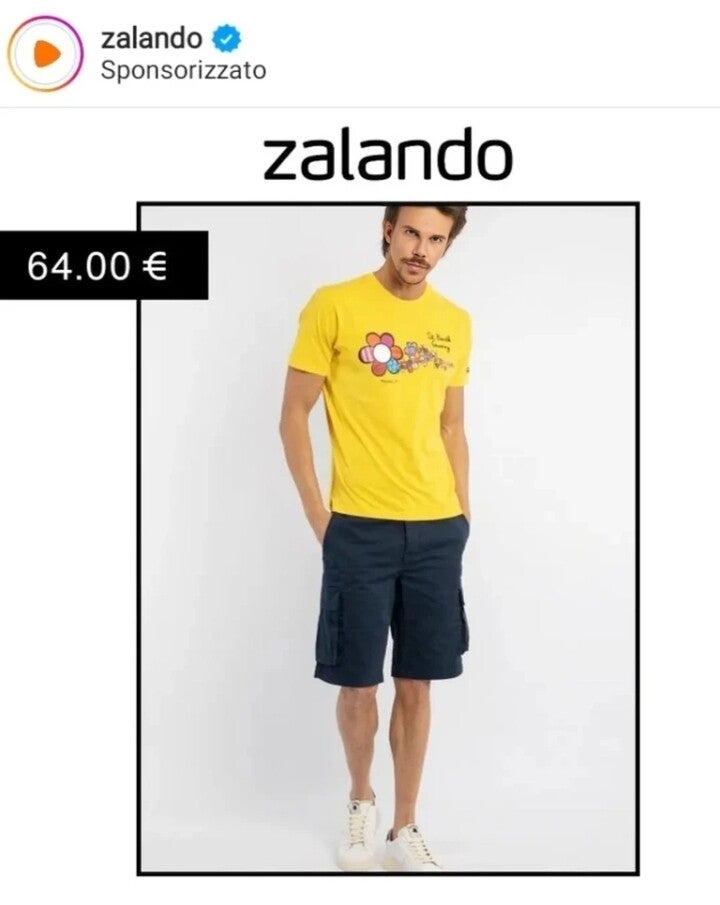Open zalando's story from its profile avatar
Viewport: 720px width, 905px height.
pos(45,54)
